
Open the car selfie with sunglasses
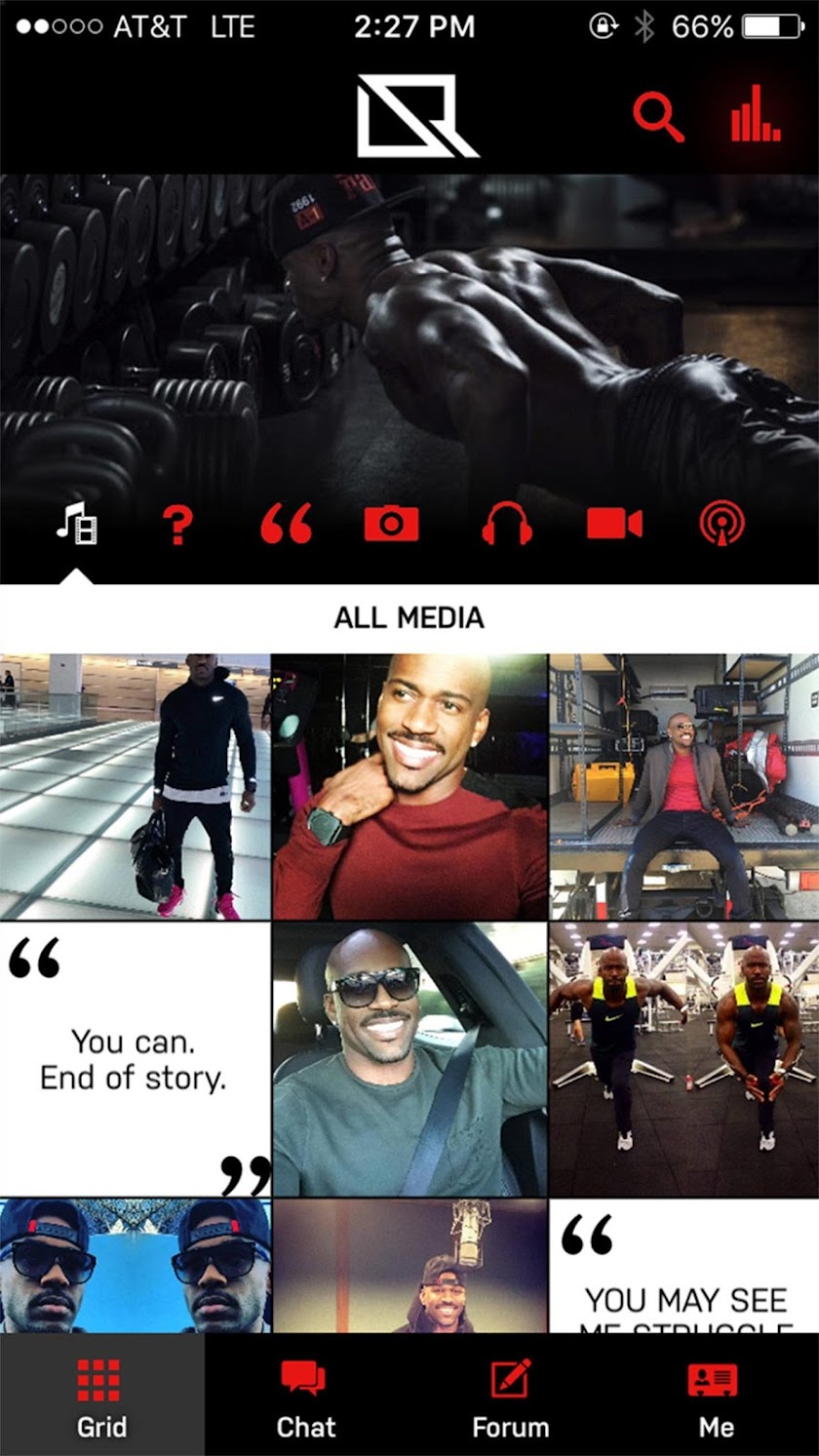(409, 1060)
